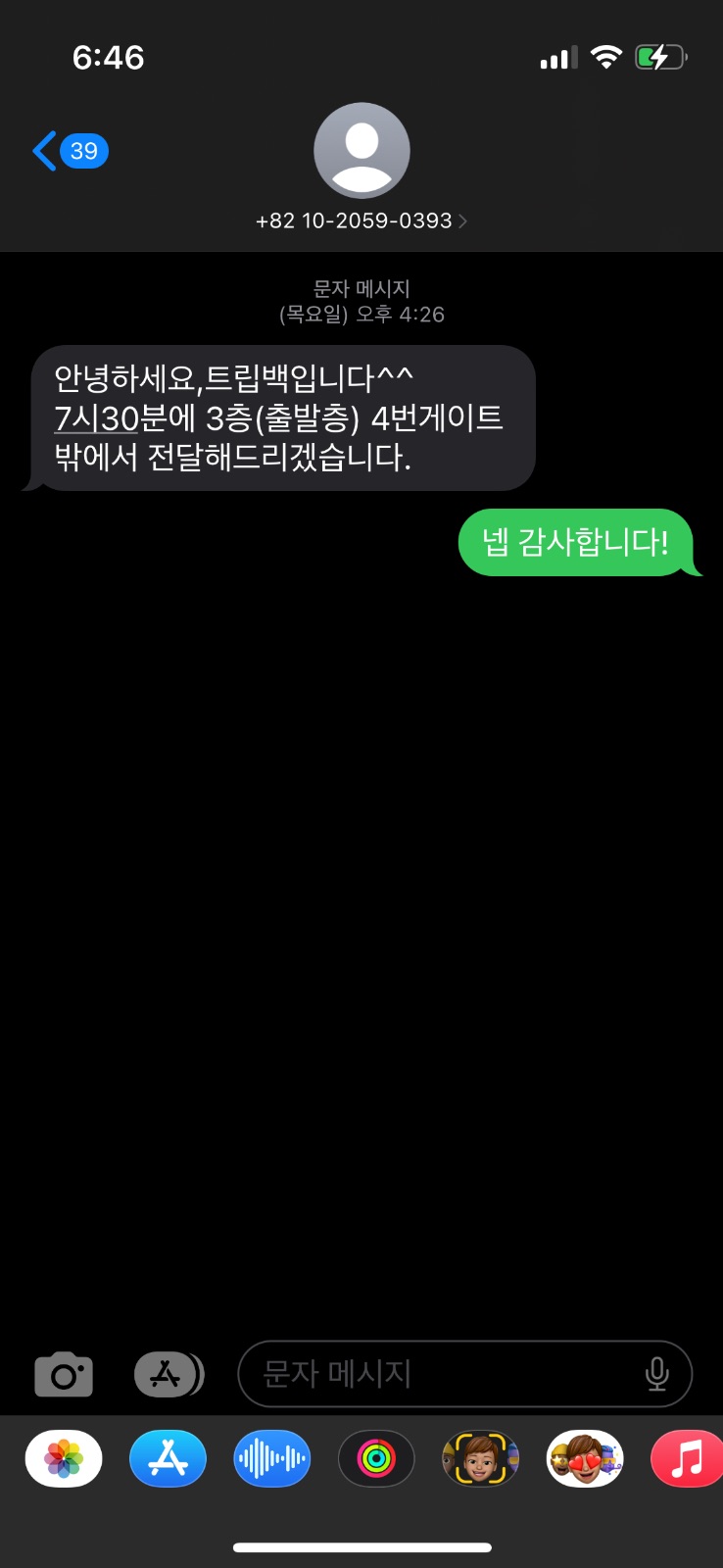The width and height of the screenshot is (723, 1568).
Task: Open the Memoji stickers app
Action: point(585,1458)
